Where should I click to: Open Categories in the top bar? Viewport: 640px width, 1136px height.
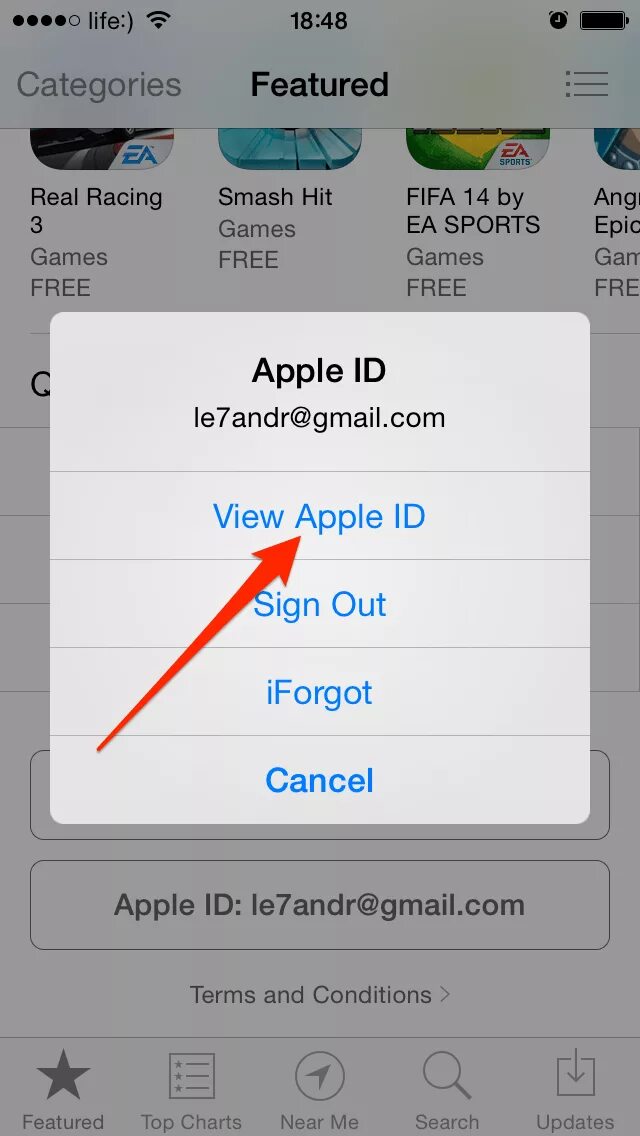(99, 85)
